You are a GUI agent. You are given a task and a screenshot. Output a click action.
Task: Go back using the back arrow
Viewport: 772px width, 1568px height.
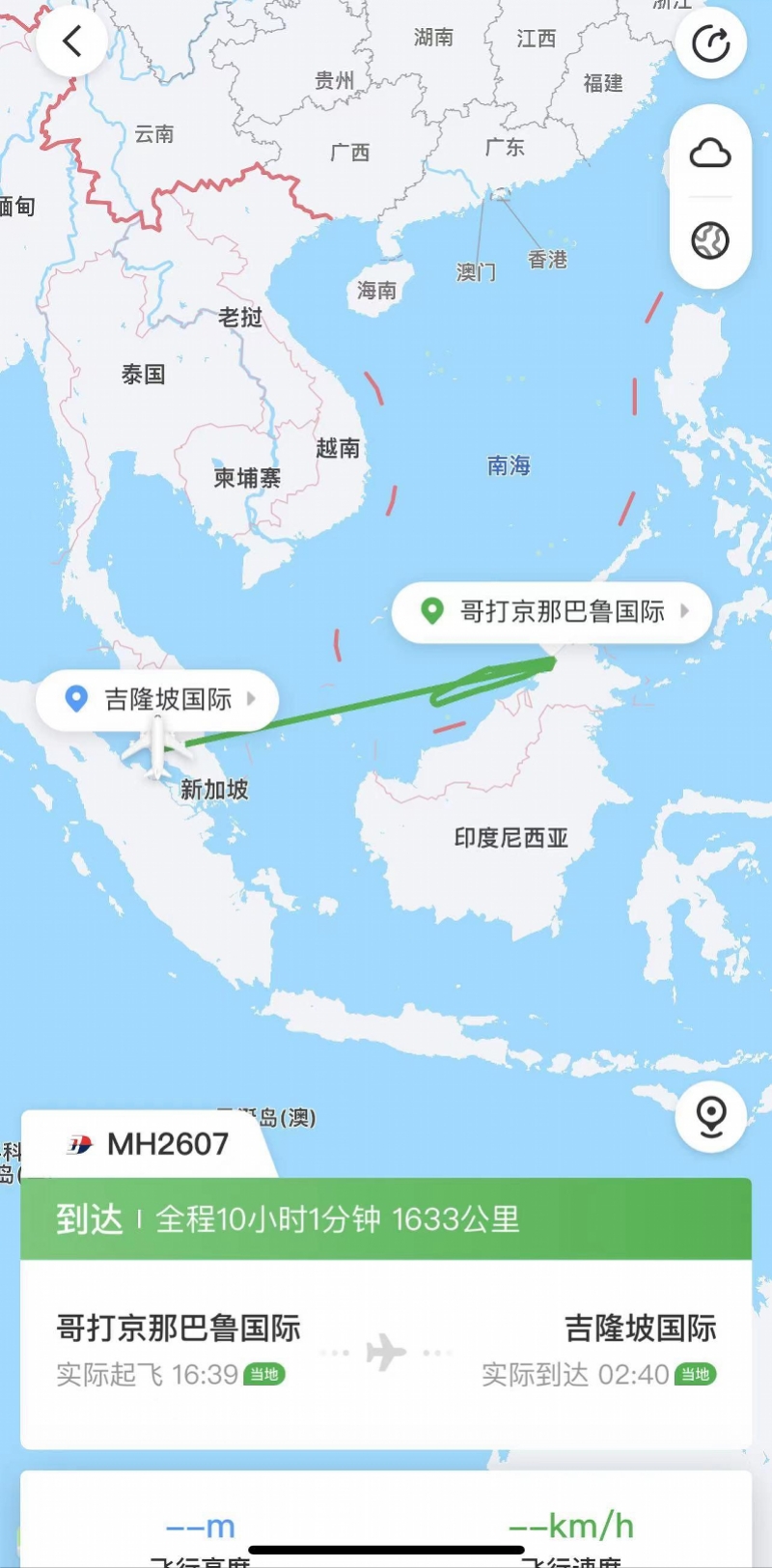point(72,42)
